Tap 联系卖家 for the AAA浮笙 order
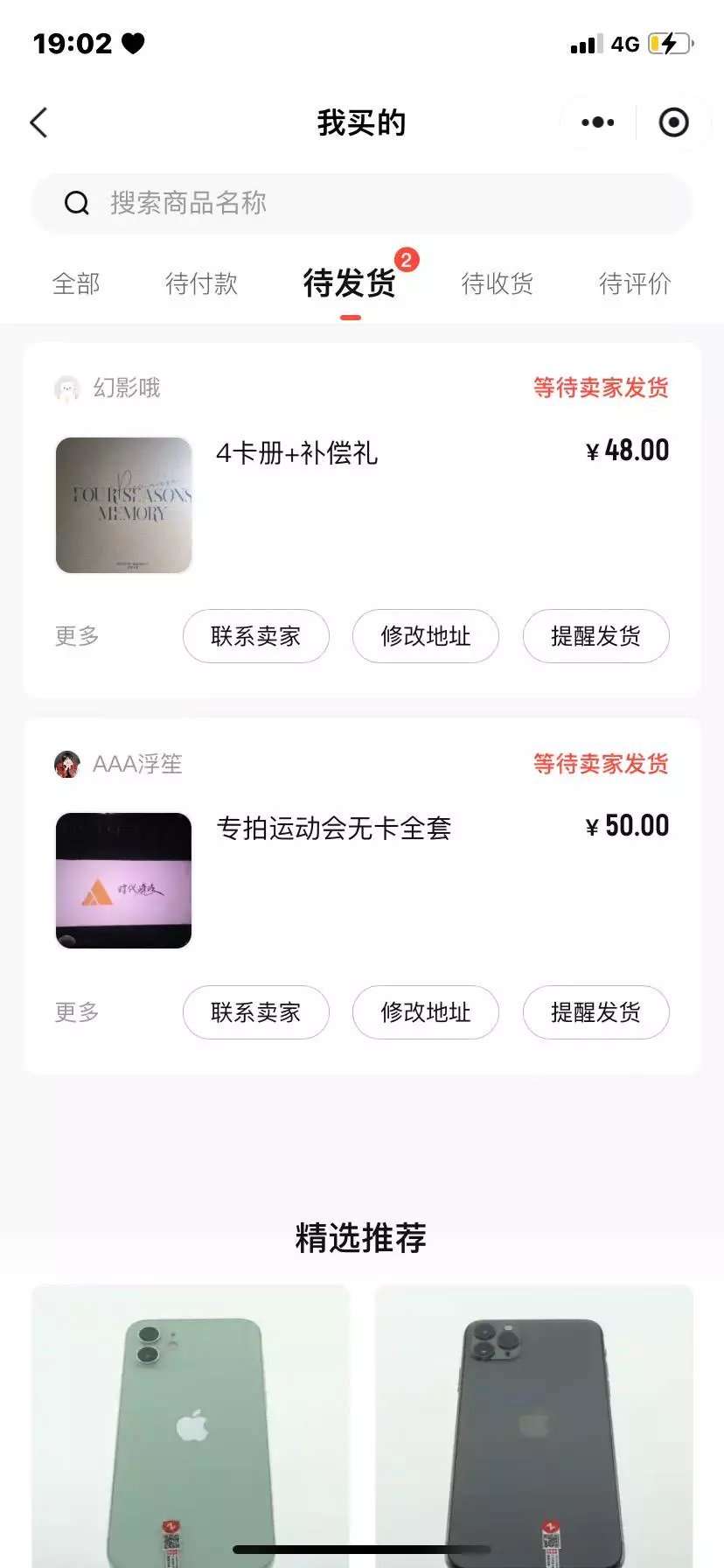 (x=255, y=1012)
